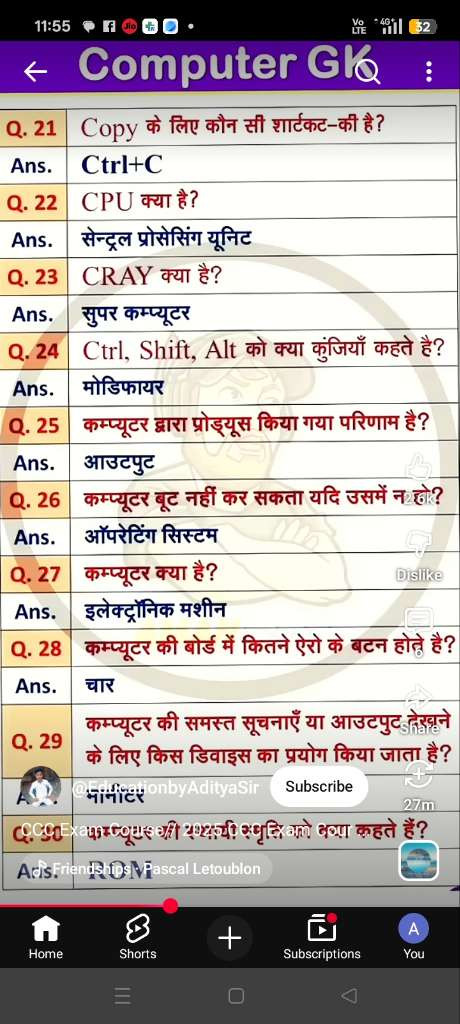Go to the You tab
This screenshot has height=1024, width=460.
pos(414,937)
